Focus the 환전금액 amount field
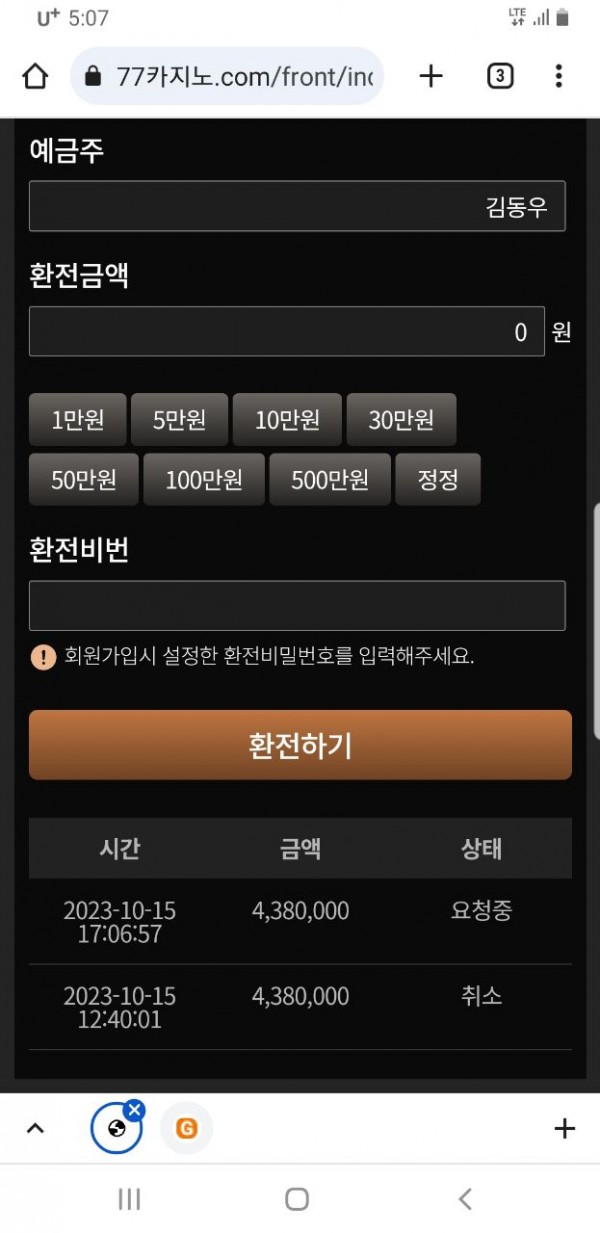Image resolution: width=600 pixels, height=1233 pixels. (286, 332)
